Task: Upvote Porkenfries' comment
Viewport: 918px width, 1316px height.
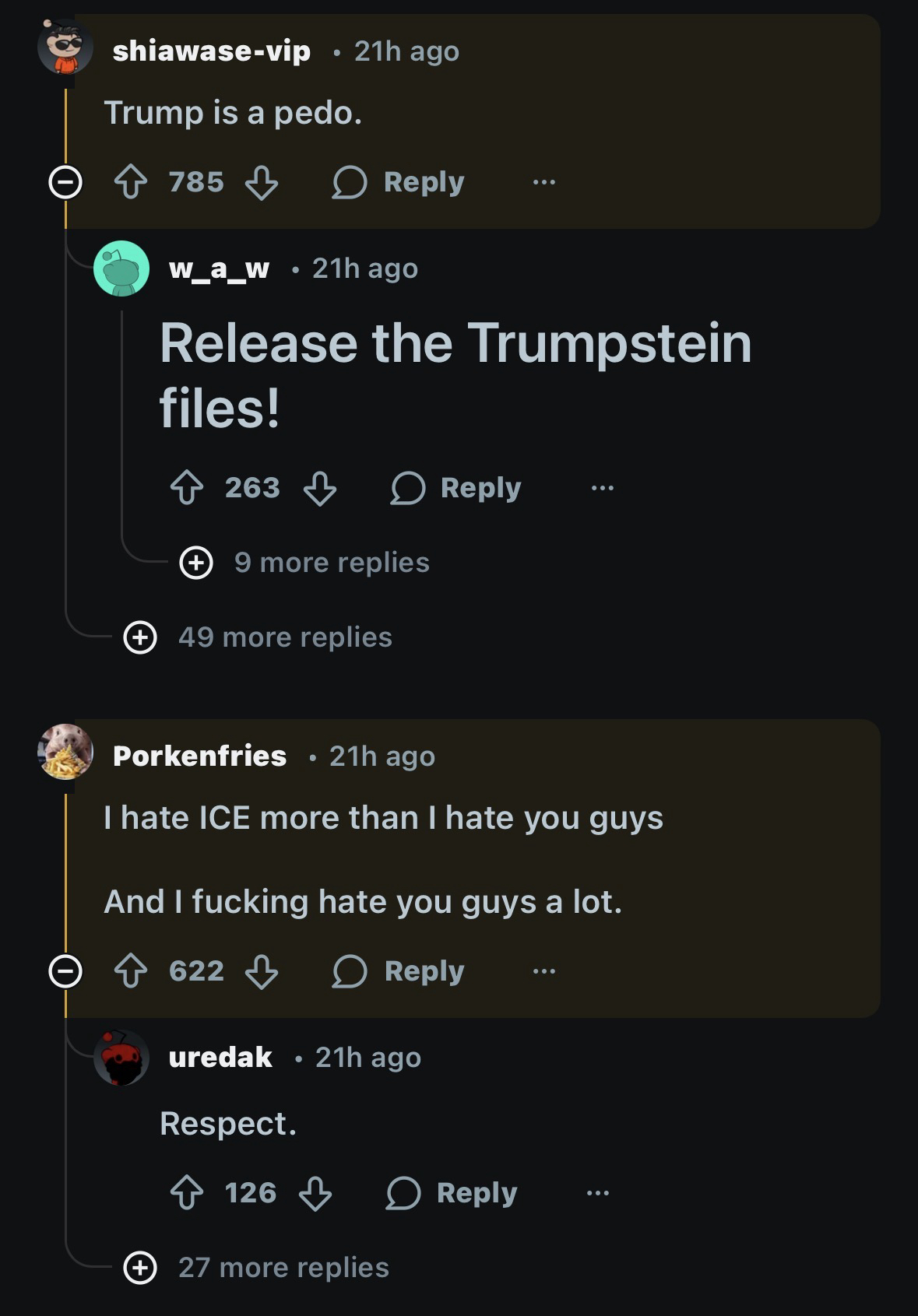Action: (x=130, y=971)
